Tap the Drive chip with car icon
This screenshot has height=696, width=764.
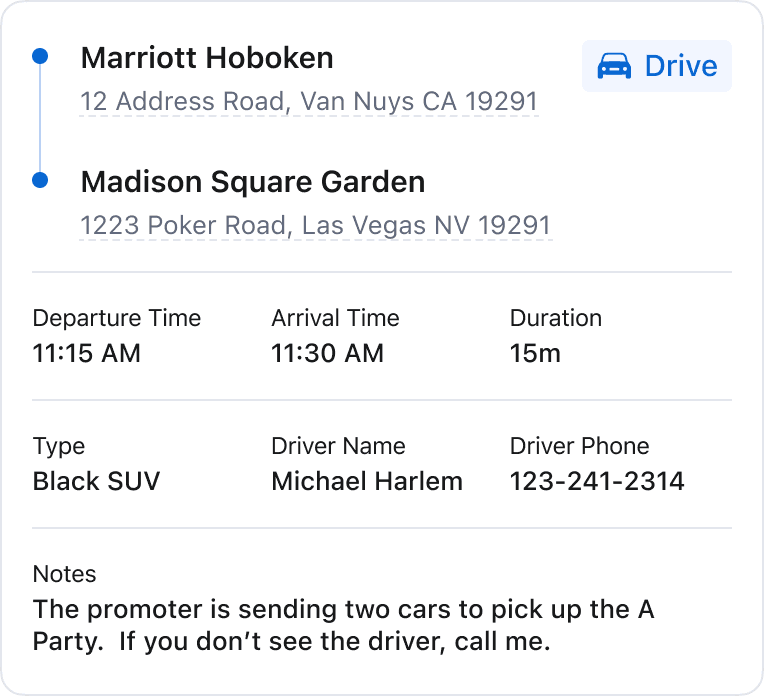(x=657, y=67)
